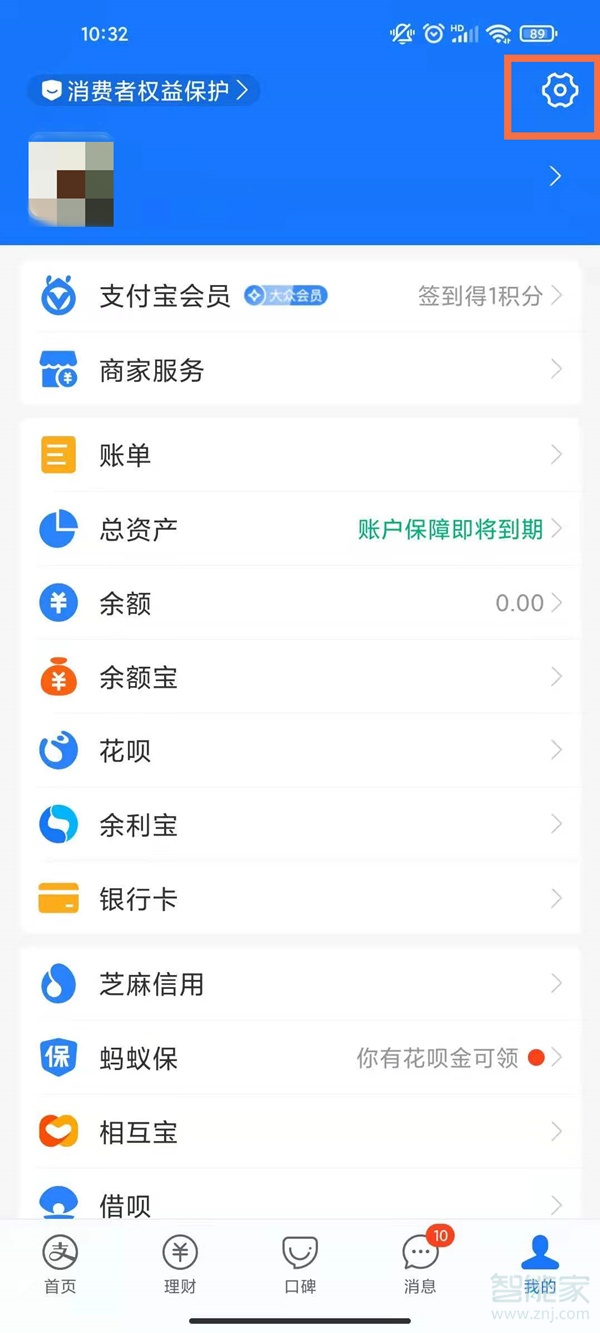Check 余额 balance row
The height and width of the screenshot is (1333, 600).
point(300,603)
